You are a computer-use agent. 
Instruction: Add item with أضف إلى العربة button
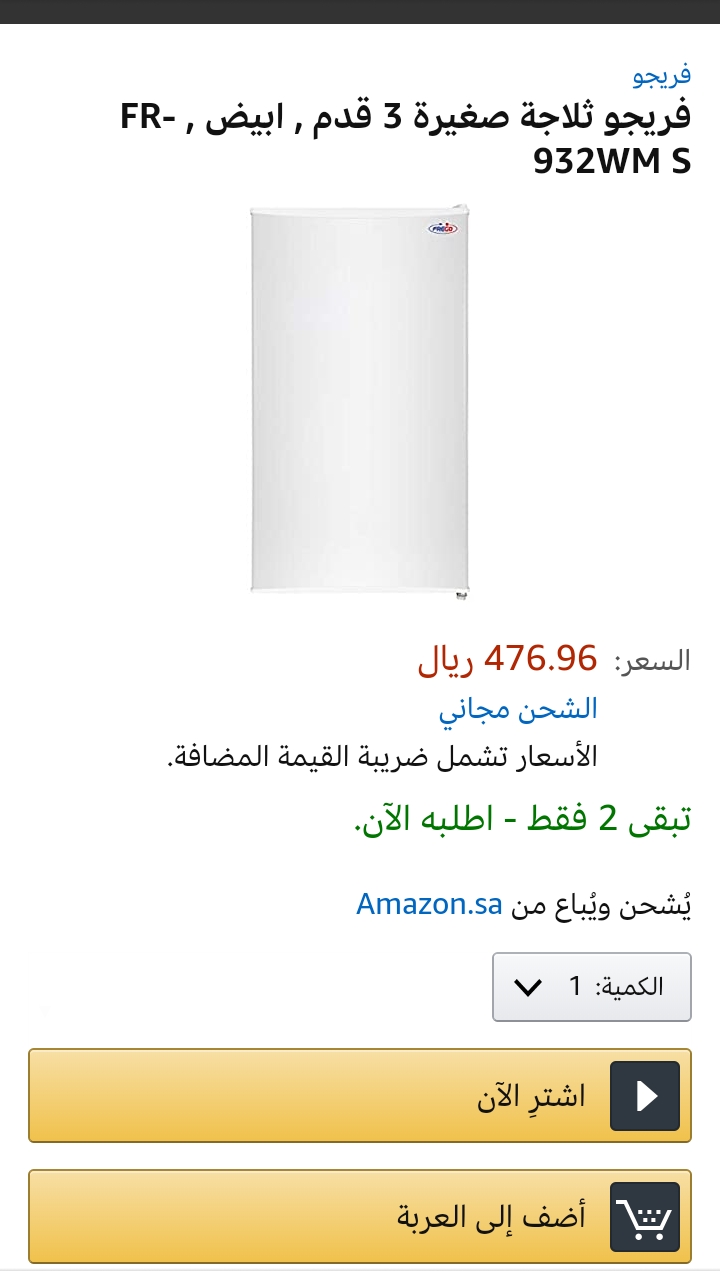pos(360,1216)
